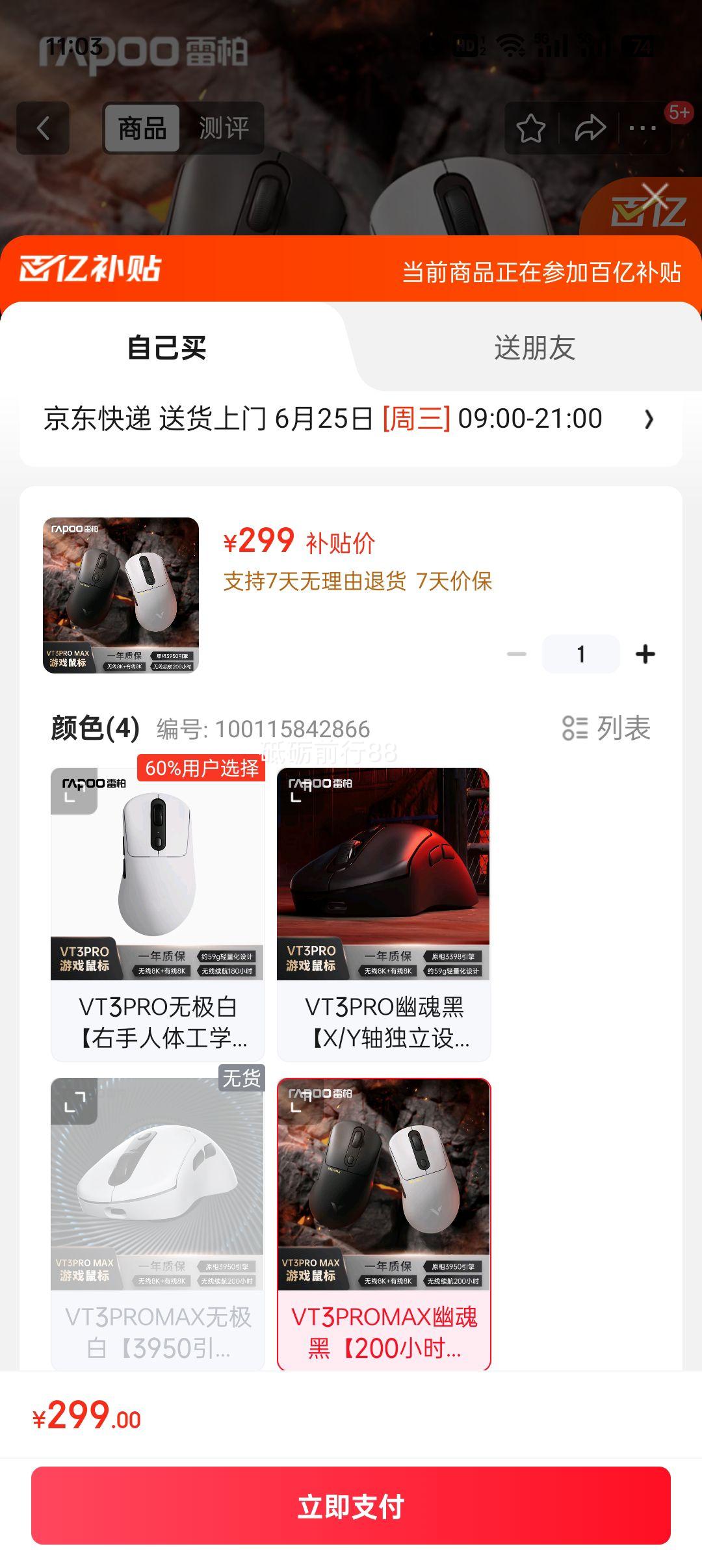The image size is (702, 1568).
Task: Select the 自己买 tab
Action: pos(167,348)
